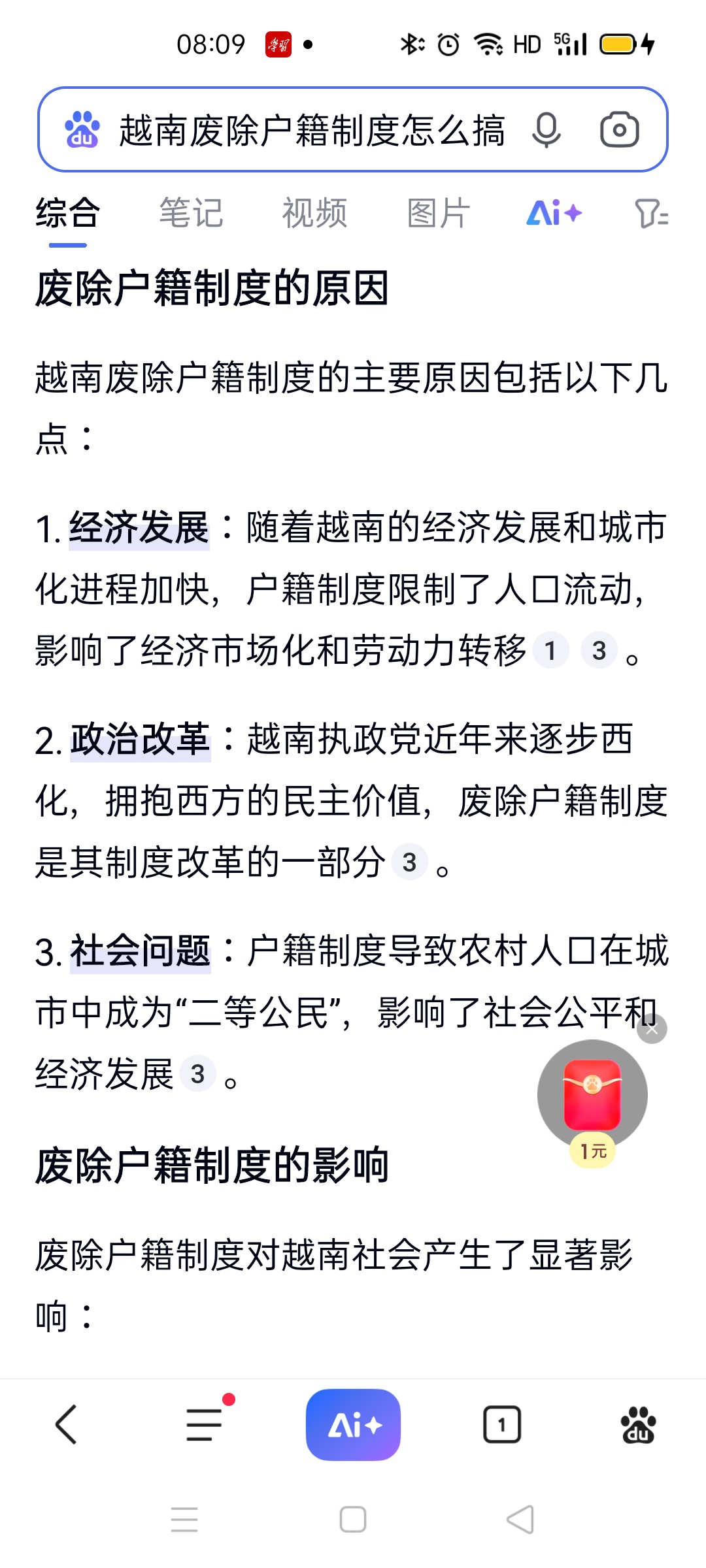Tap the highlighted term 经济发展
Image resolution: width=706 pixels, height=1568 pixels.
click(x=139, y=528)
